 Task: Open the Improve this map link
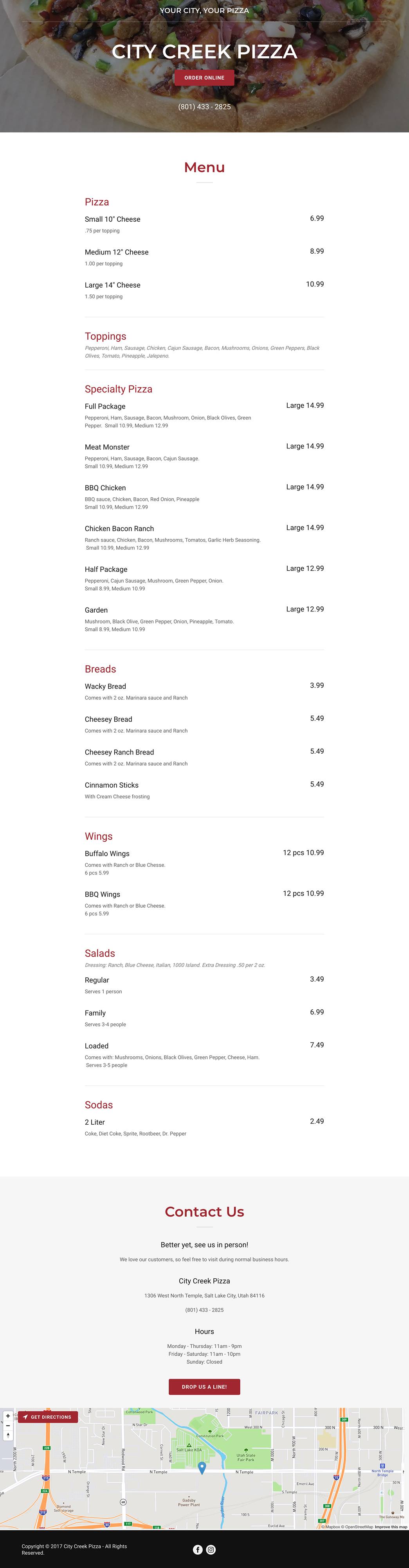click(x=391, y=1527)
